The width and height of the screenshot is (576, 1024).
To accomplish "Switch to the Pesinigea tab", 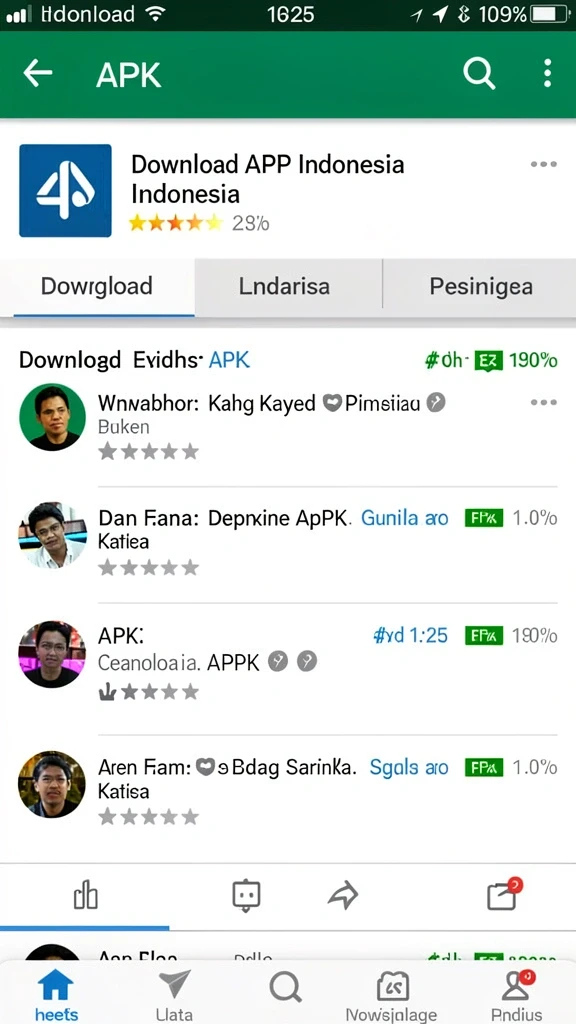I will coord(480,287).
